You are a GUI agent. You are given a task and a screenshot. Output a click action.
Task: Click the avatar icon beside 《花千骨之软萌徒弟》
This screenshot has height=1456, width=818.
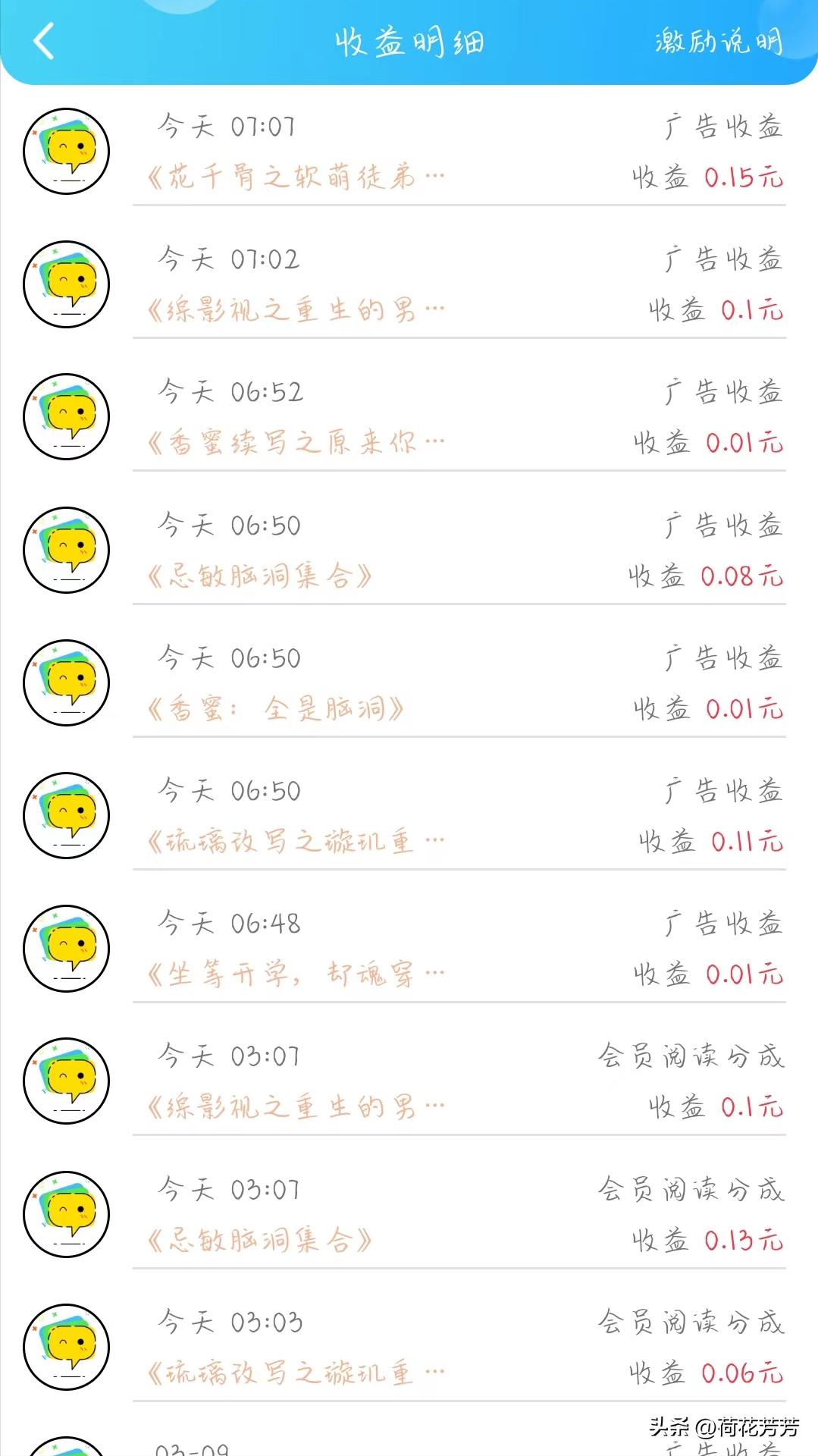pos(65,151)
